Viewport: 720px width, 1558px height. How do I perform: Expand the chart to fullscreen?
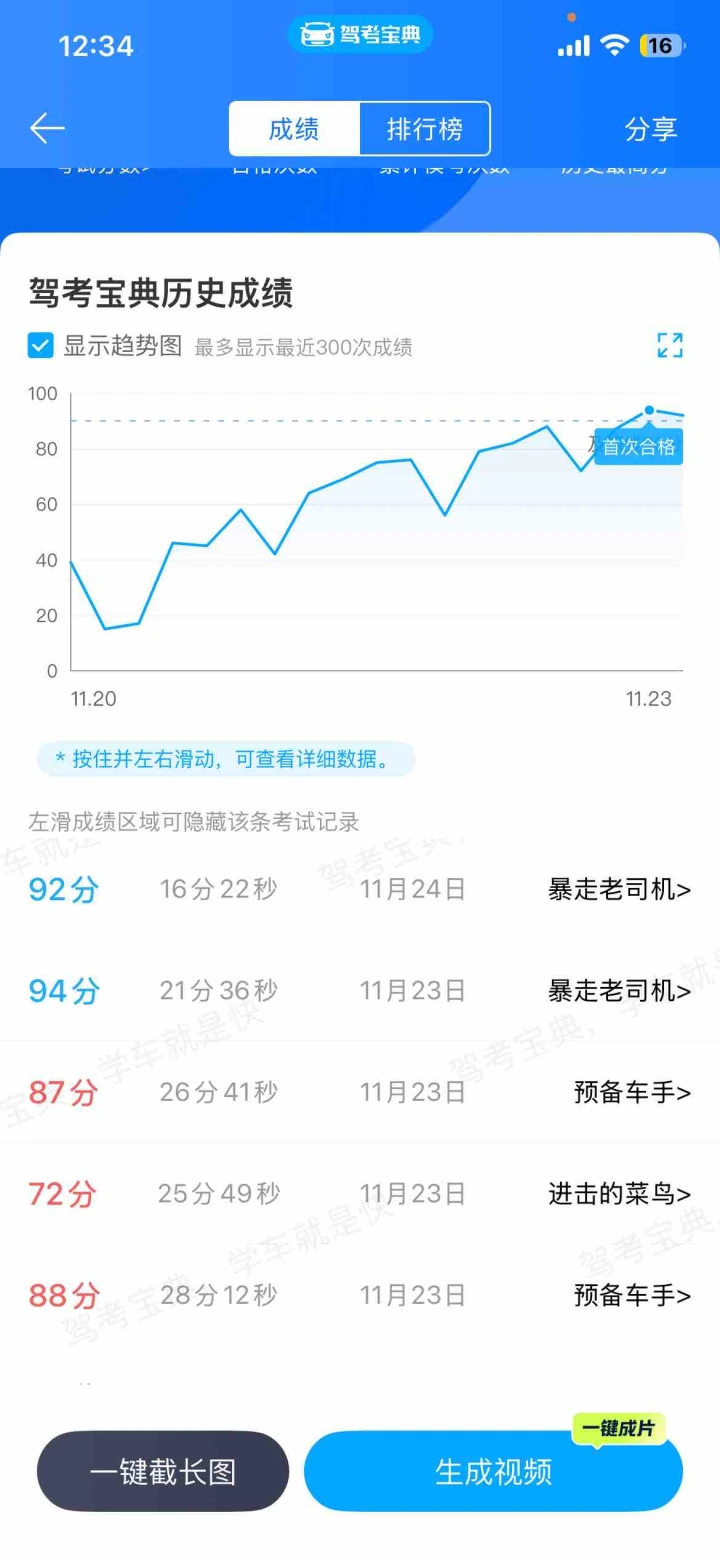(x=670, y=345)
